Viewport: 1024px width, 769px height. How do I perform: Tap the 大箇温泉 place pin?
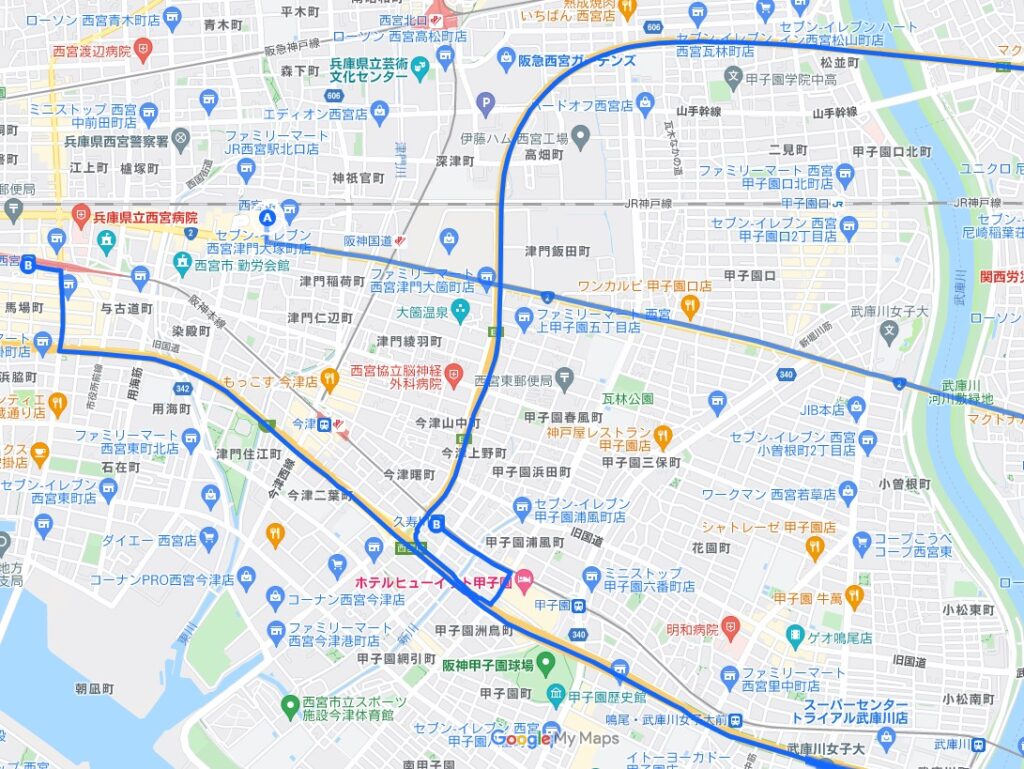tap(460, 308)
